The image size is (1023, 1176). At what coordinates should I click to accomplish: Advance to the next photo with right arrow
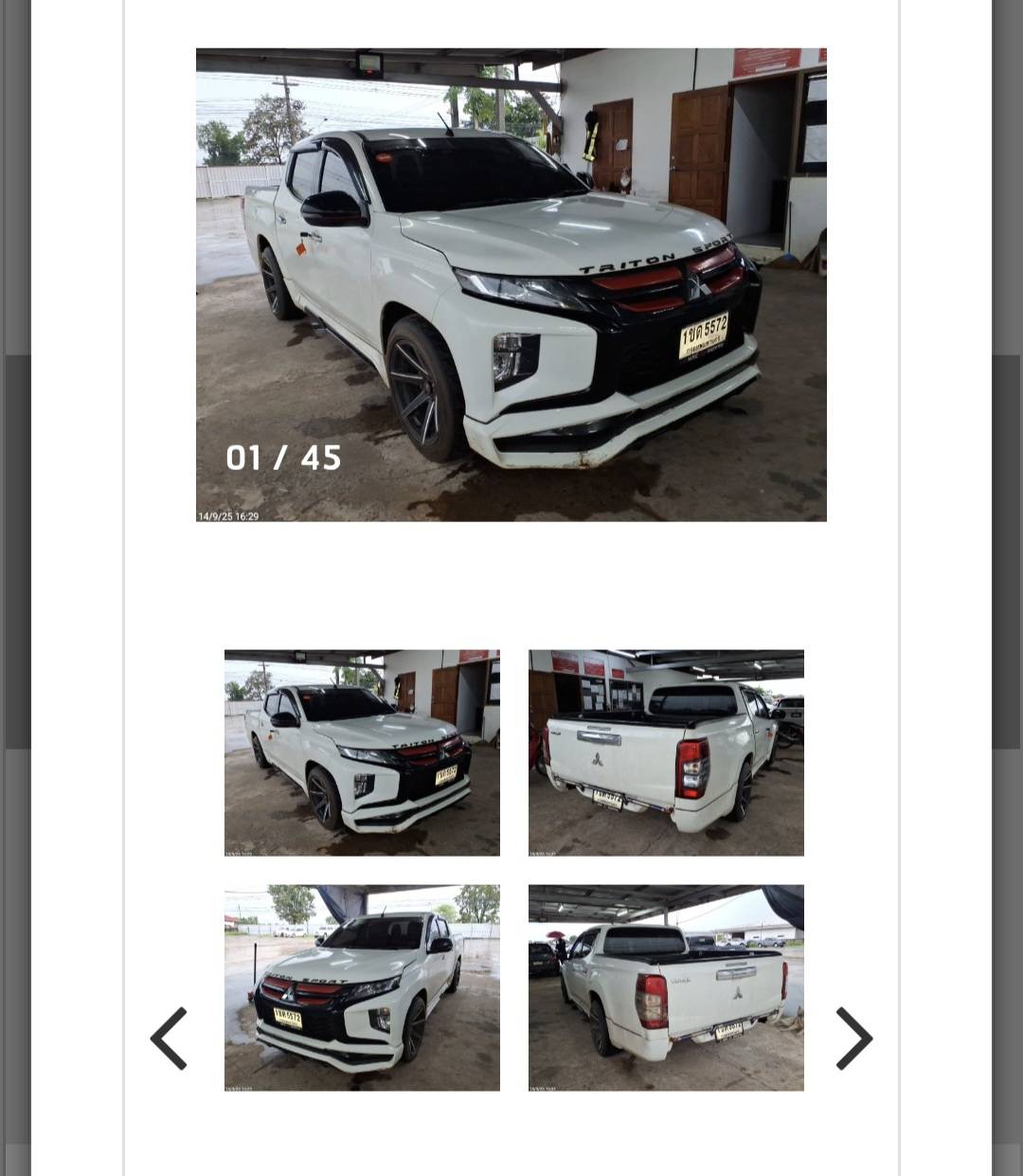pyautogui.click(x=853, y=1039)
